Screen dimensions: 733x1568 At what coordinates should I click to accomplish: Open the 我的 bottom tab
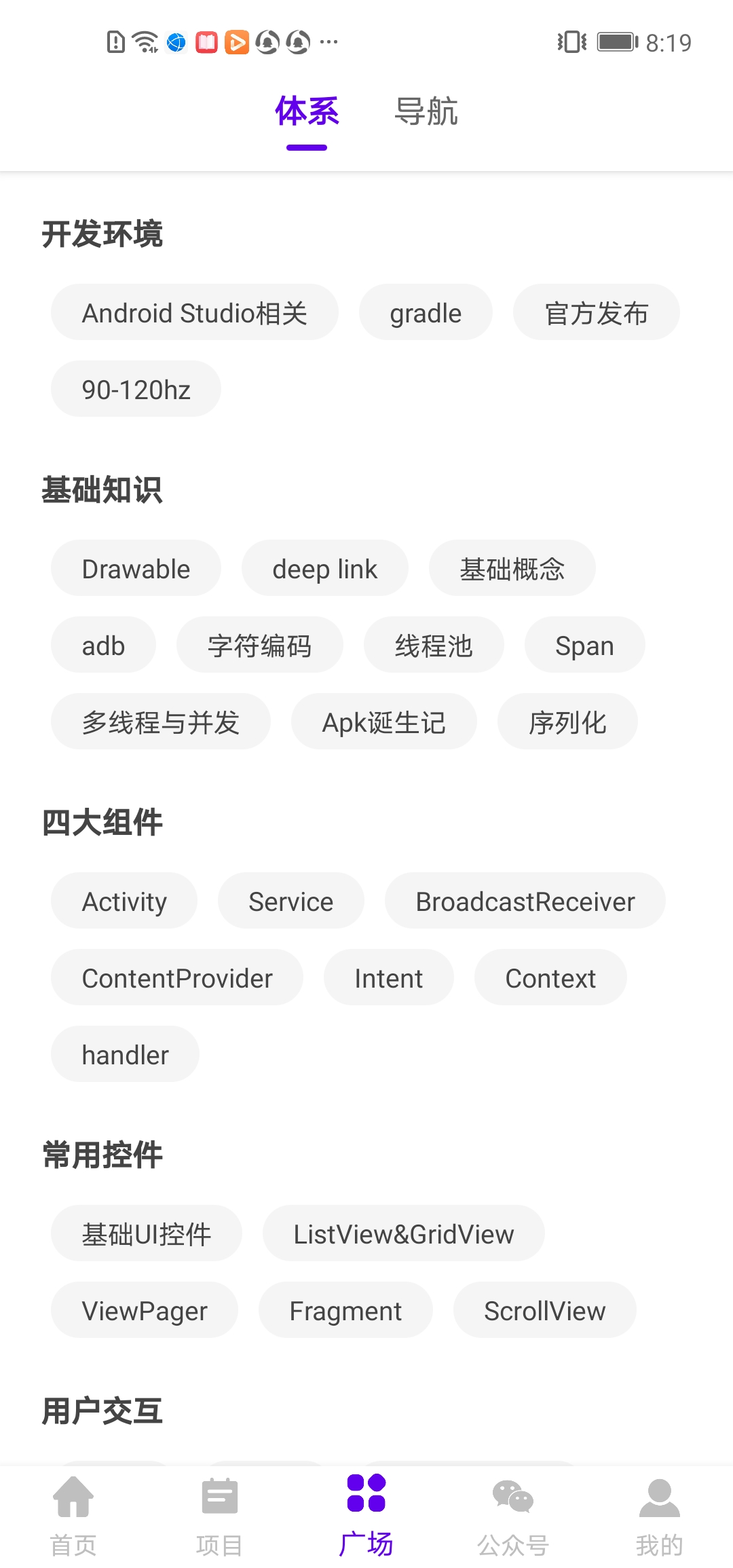click(x=659, y=1515)
